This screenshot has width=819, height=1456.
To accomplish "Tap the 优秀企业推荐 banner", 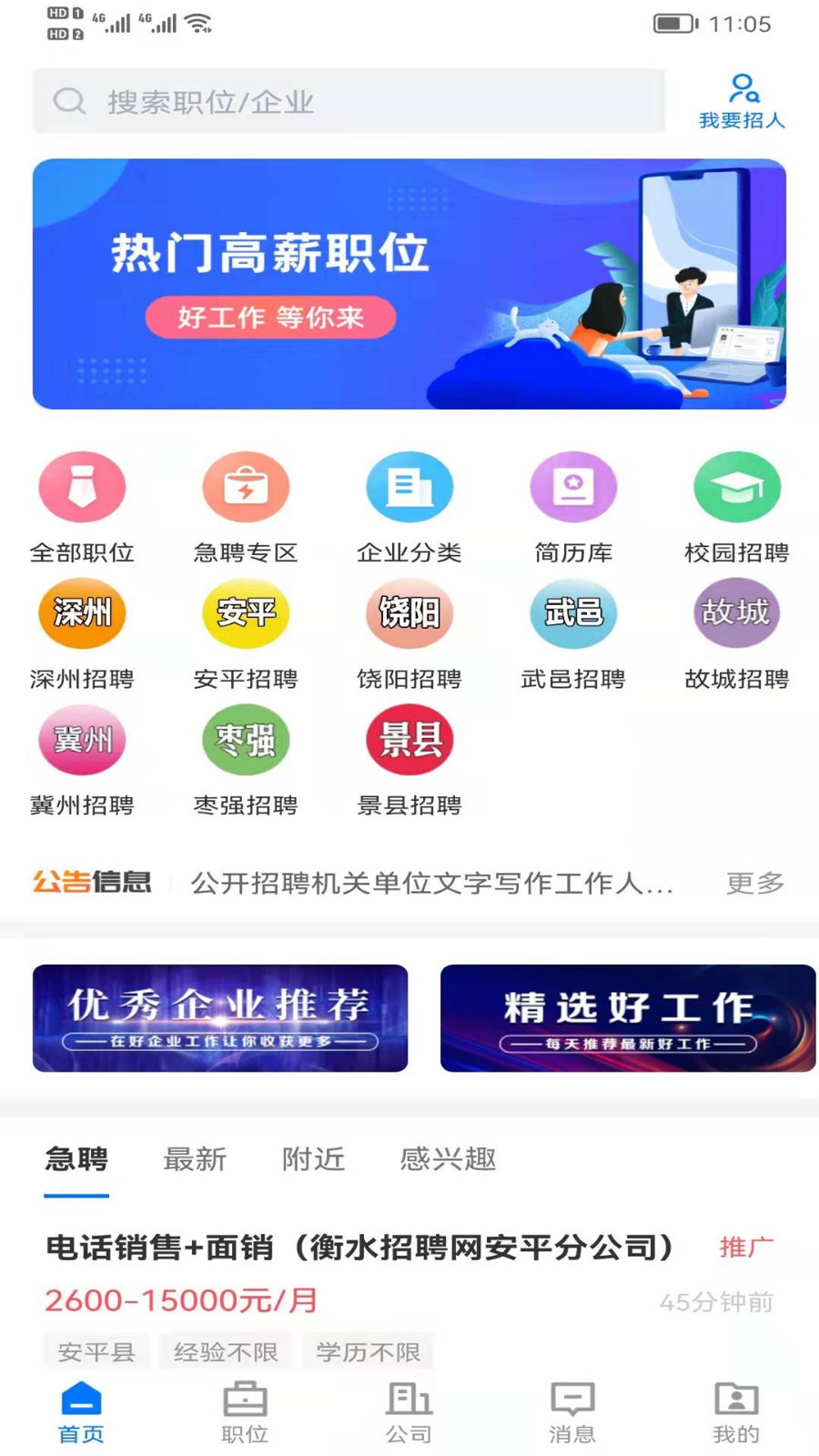I will pyautogui.click(x=218, y=1017).
